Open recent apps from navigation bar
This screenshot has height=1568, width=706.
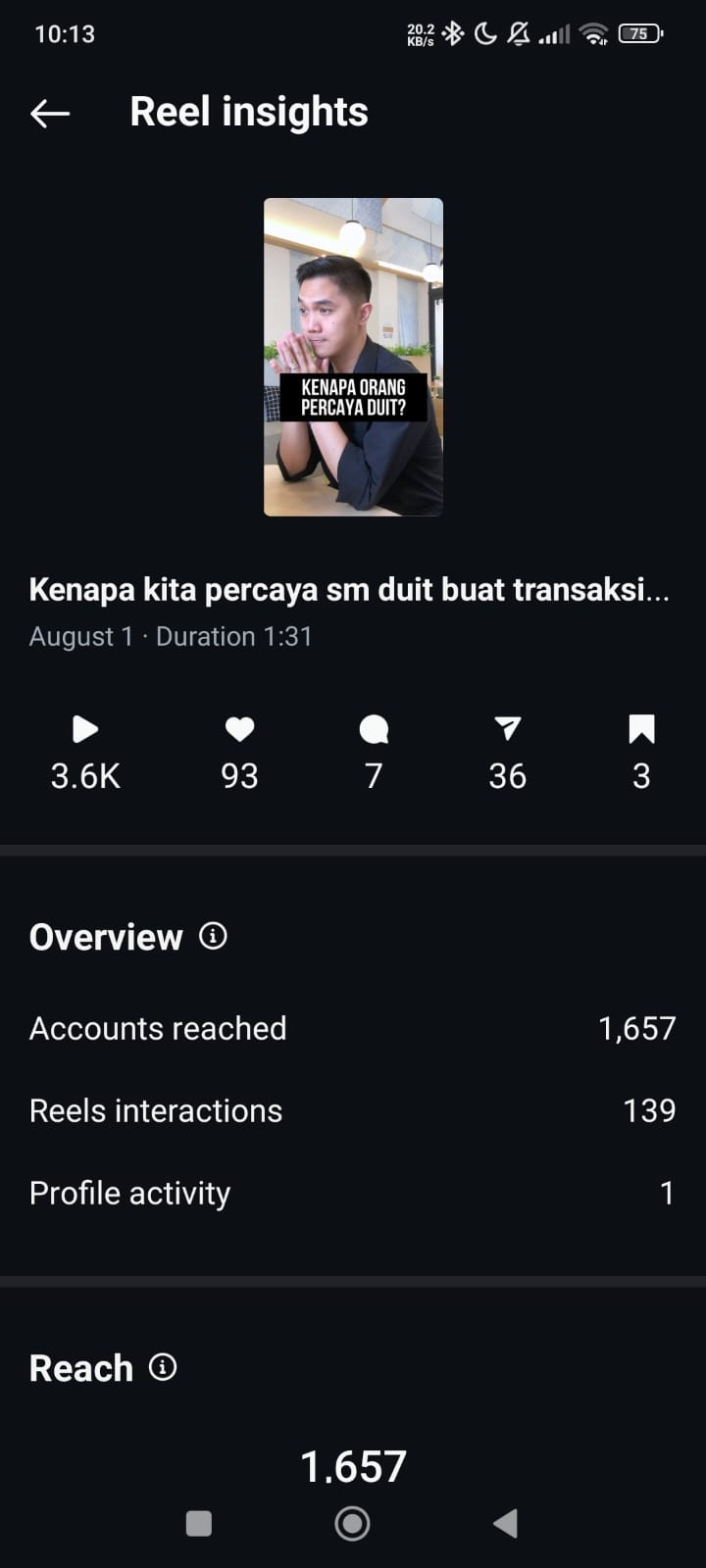199,1523
